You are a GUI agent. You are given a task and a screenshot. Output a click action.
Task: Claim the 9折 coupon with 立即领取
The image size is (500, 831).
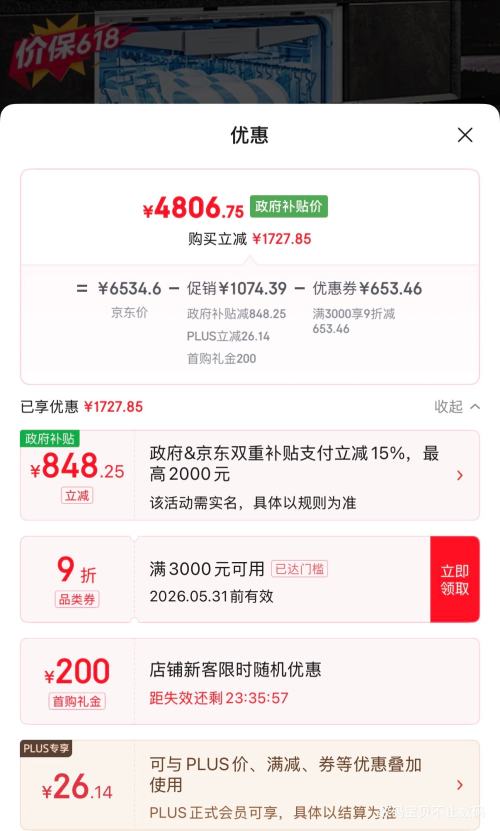455,579
